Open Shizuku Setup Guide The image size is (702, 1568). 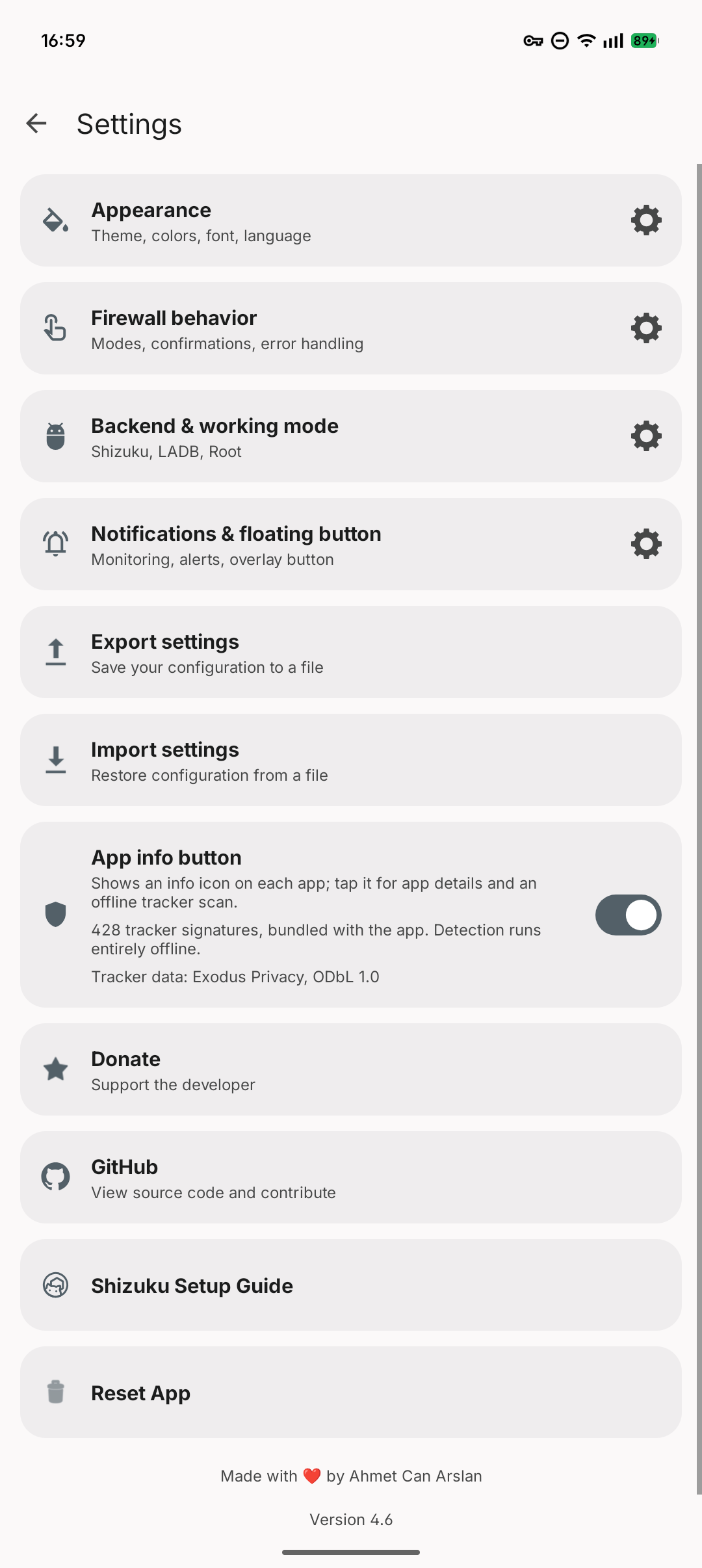point(351,1285)
